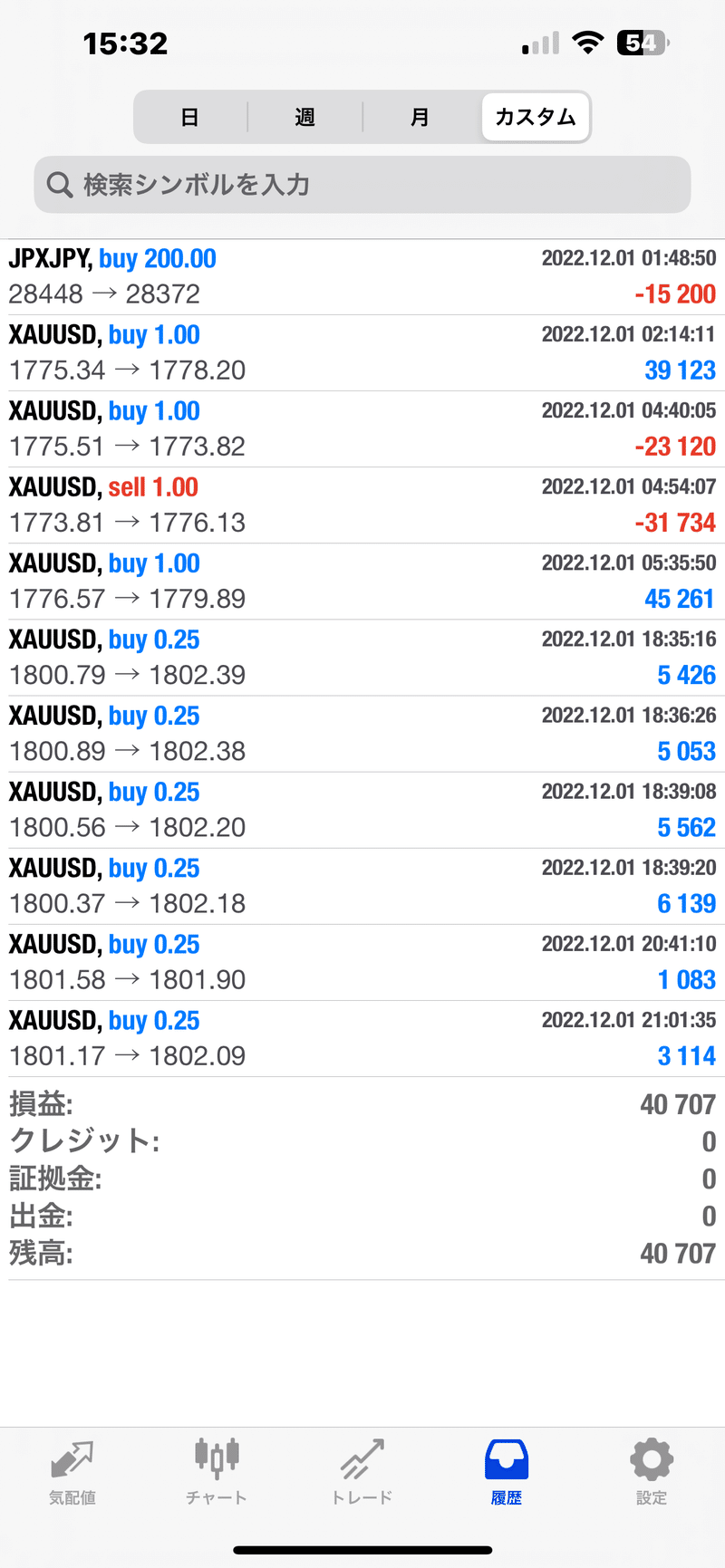Tap the magnifying glass search icon

(60, 185)
